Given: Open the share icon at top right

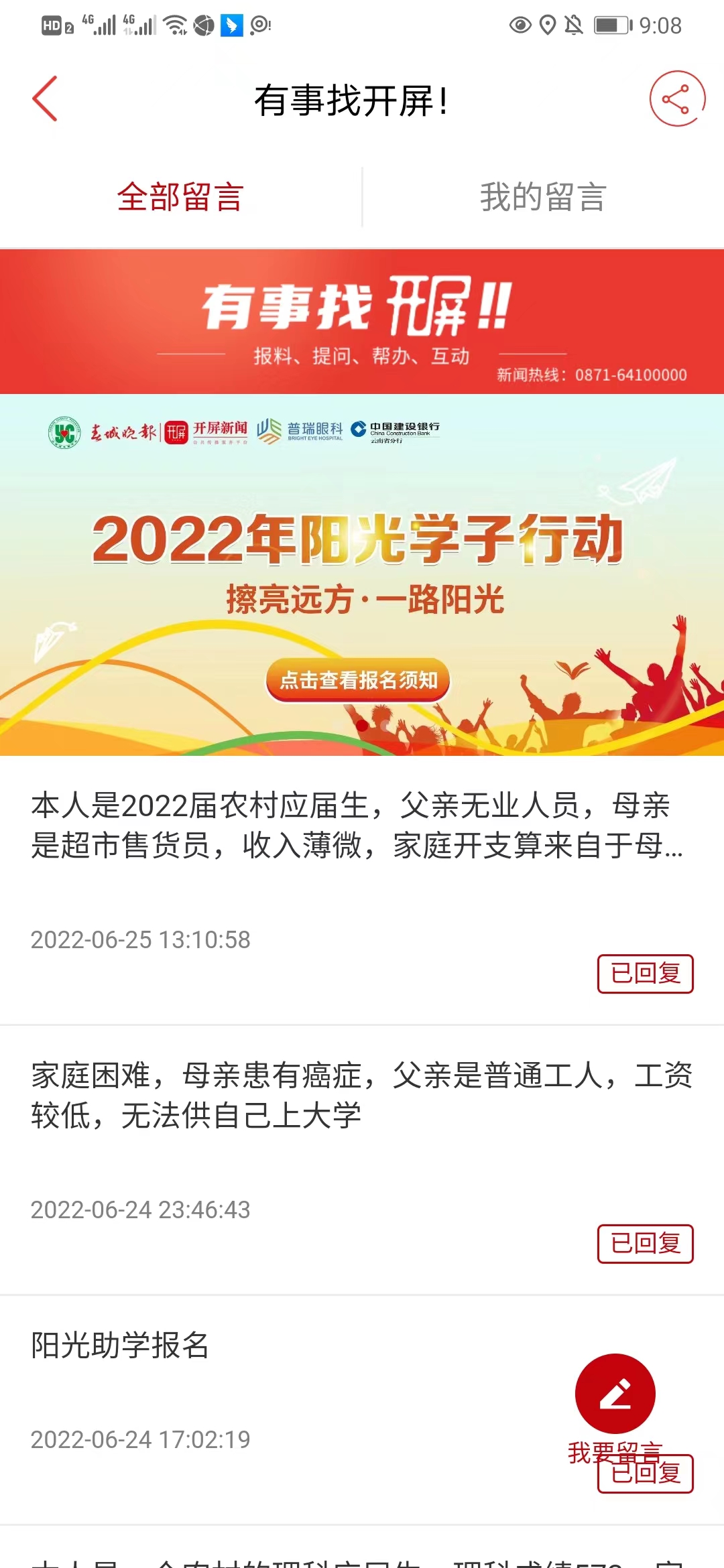Looking at the screenshot, I should coord(678,99).
